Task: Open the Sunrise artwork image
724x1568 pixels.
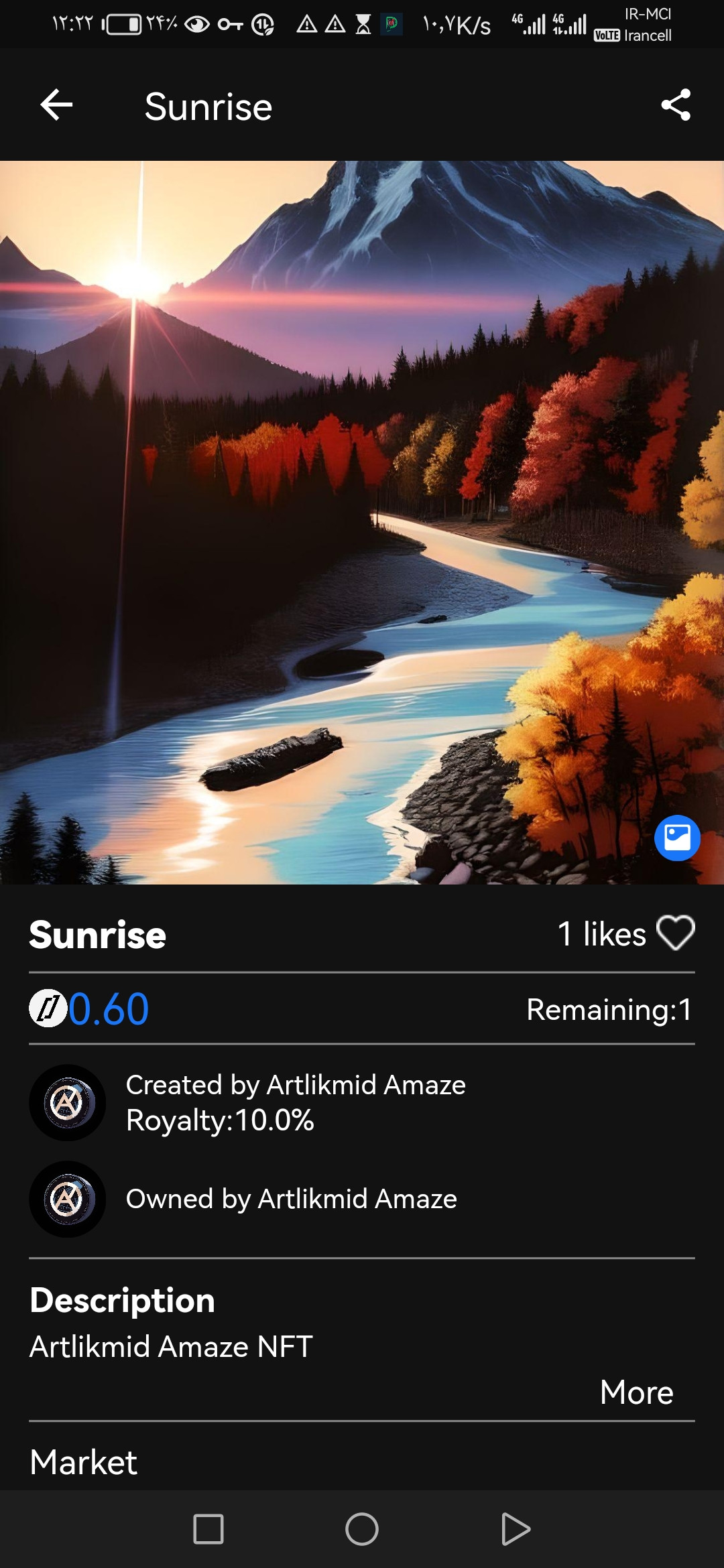Action: [362, 523]
